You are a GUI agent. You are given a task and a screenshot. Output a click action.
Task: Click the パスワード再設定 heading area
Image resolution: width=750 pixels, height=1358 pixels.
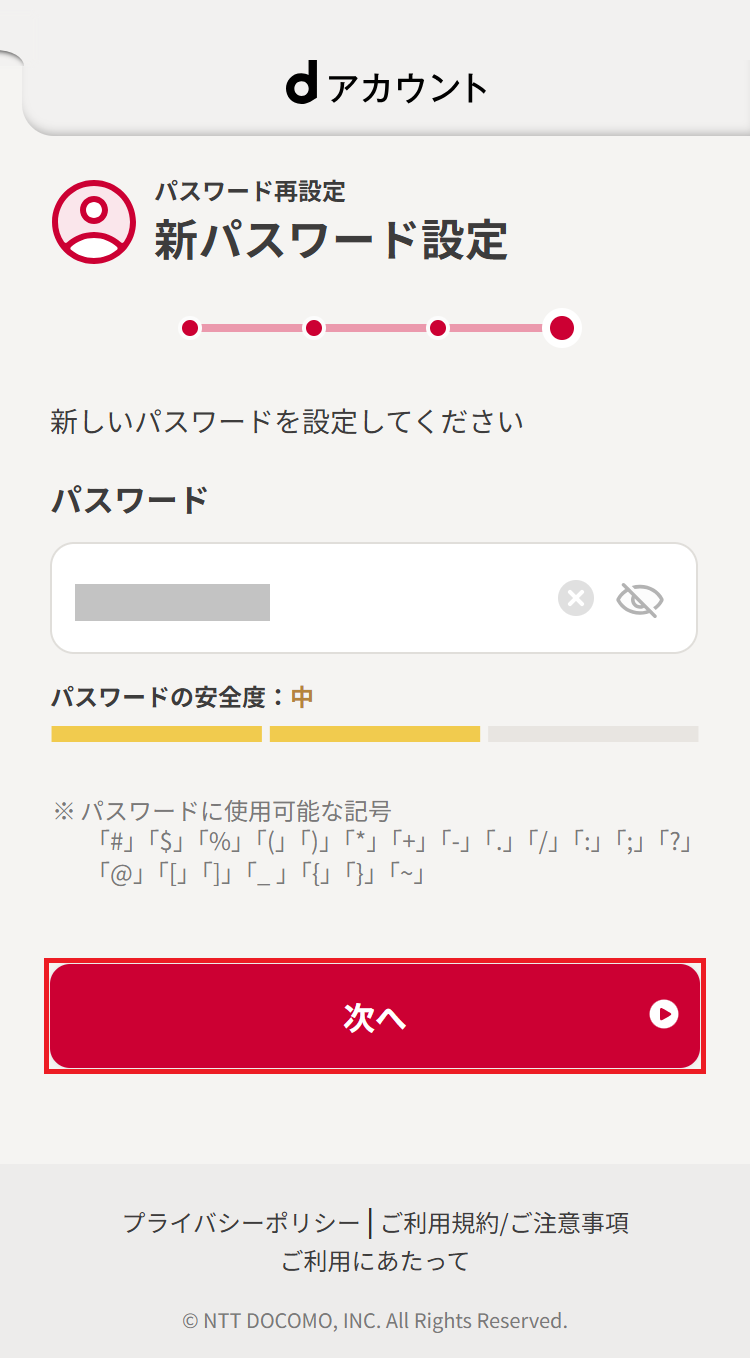251,190
